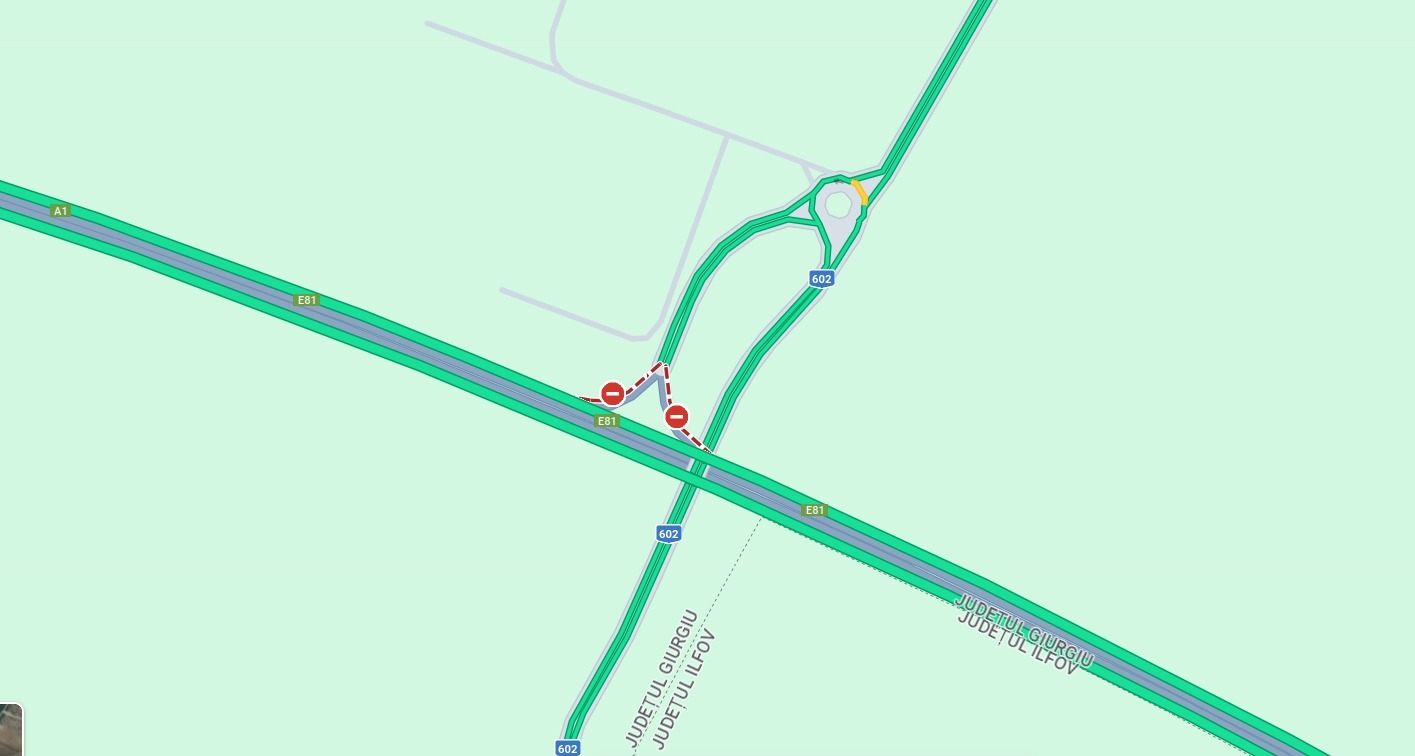Switch to the satellite layer thumbnail
The height and width of the screenshot is (756, 1415).
[x=10, y=729]
